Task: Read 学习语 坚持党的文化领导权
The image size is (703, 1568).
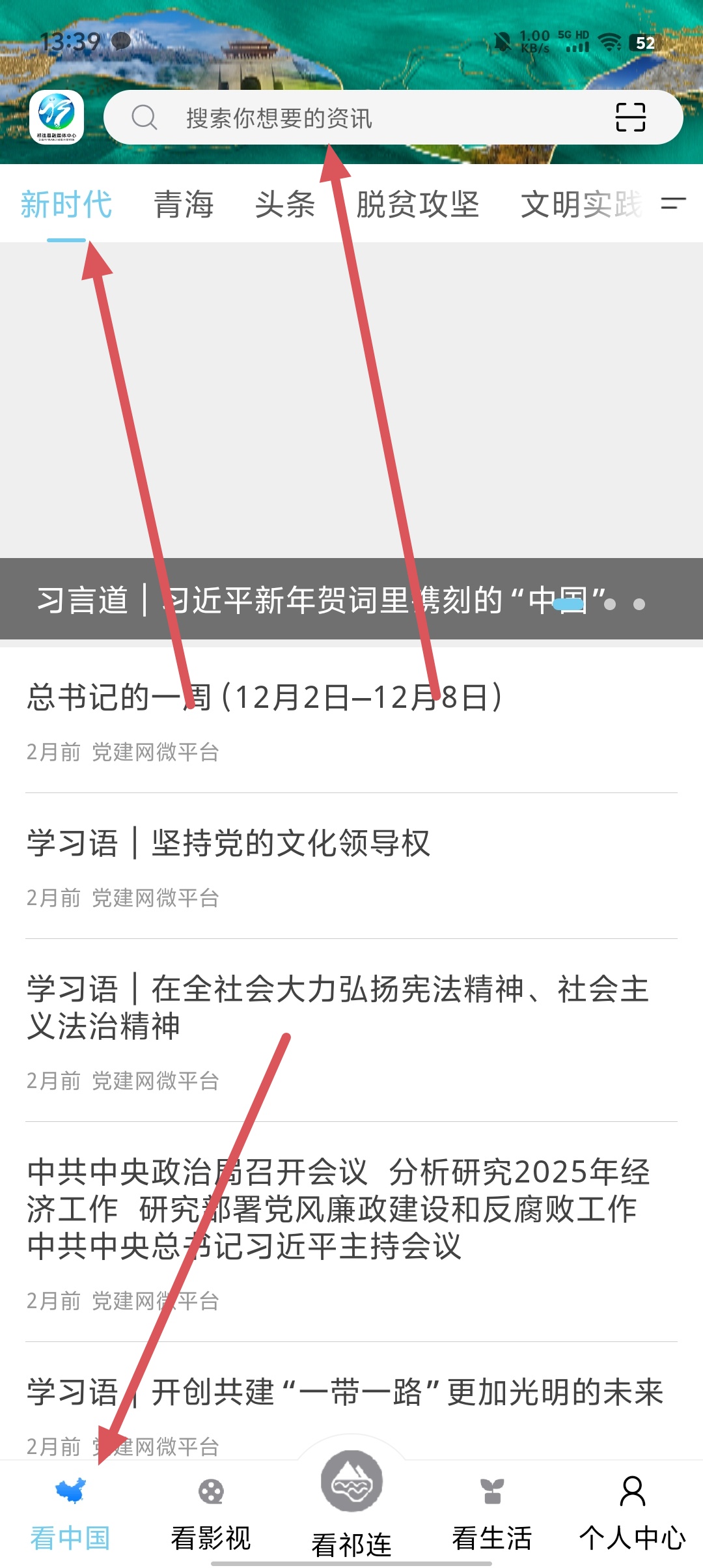Action: click(228, 843)
